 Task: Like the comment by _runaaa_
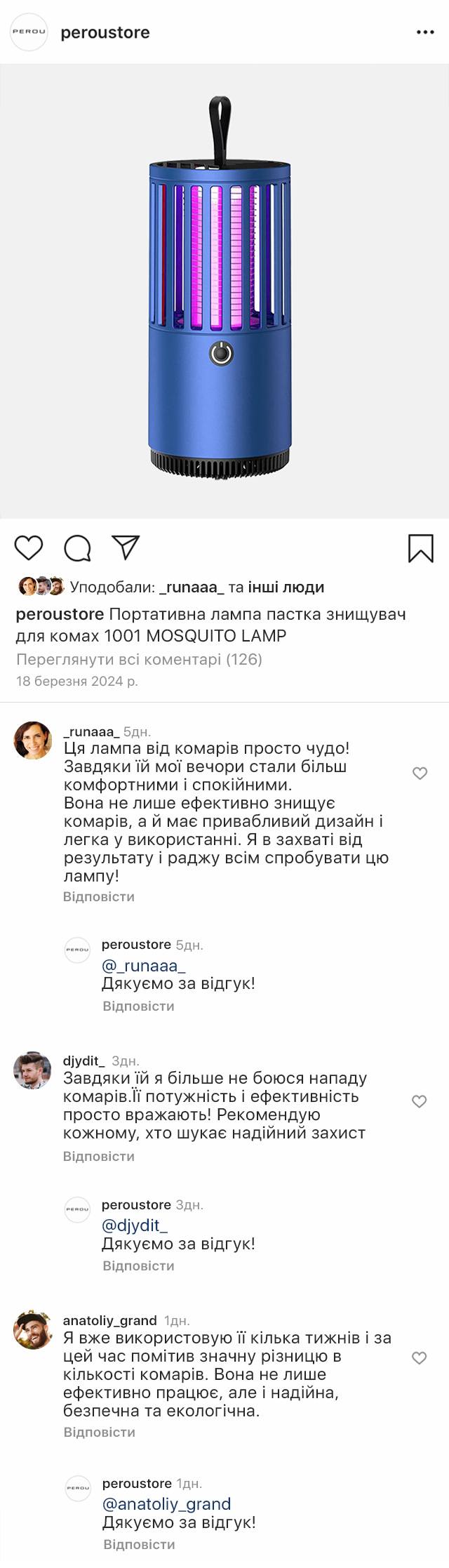tap(420, 773)
